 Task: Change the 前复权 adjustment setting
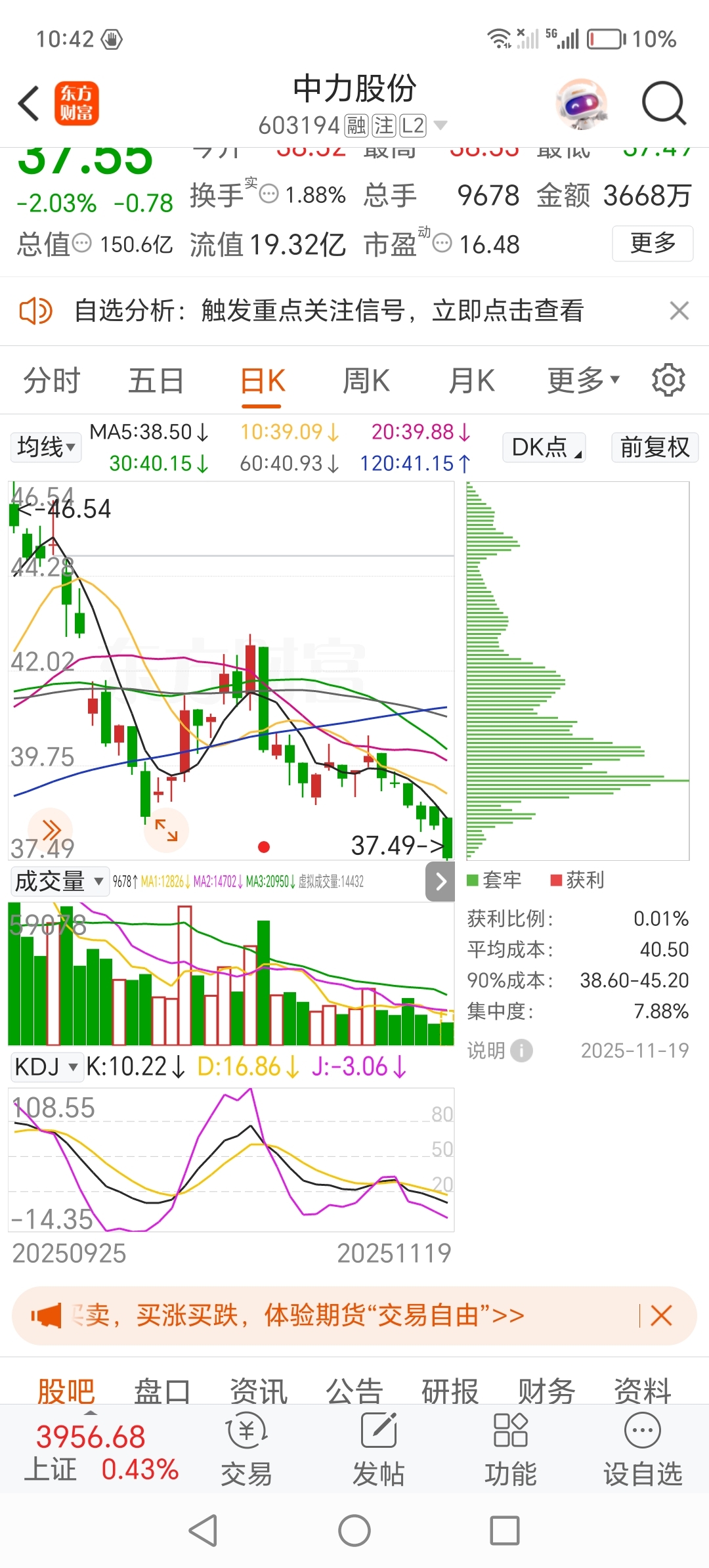[655, 447]
